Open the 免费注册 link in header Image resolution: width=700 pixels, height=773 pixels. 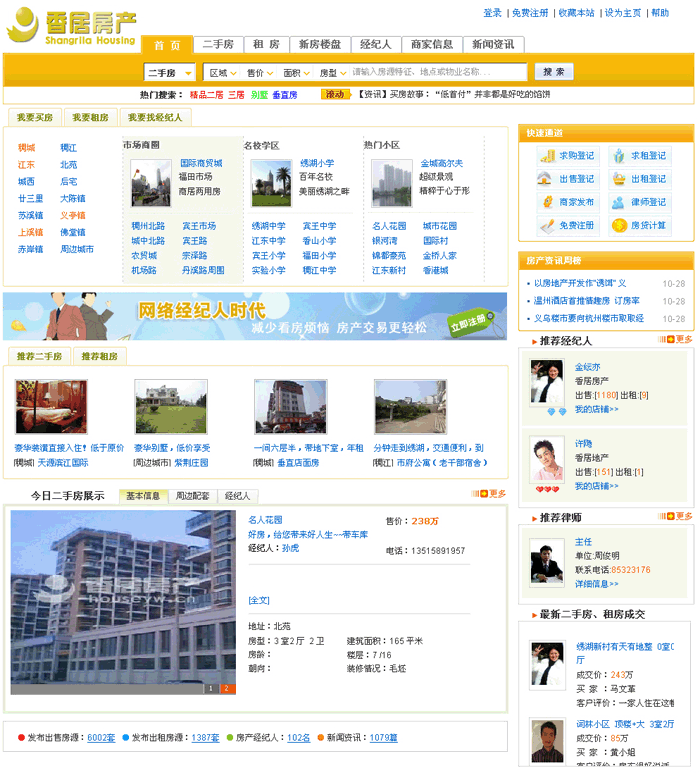(530, 13)
